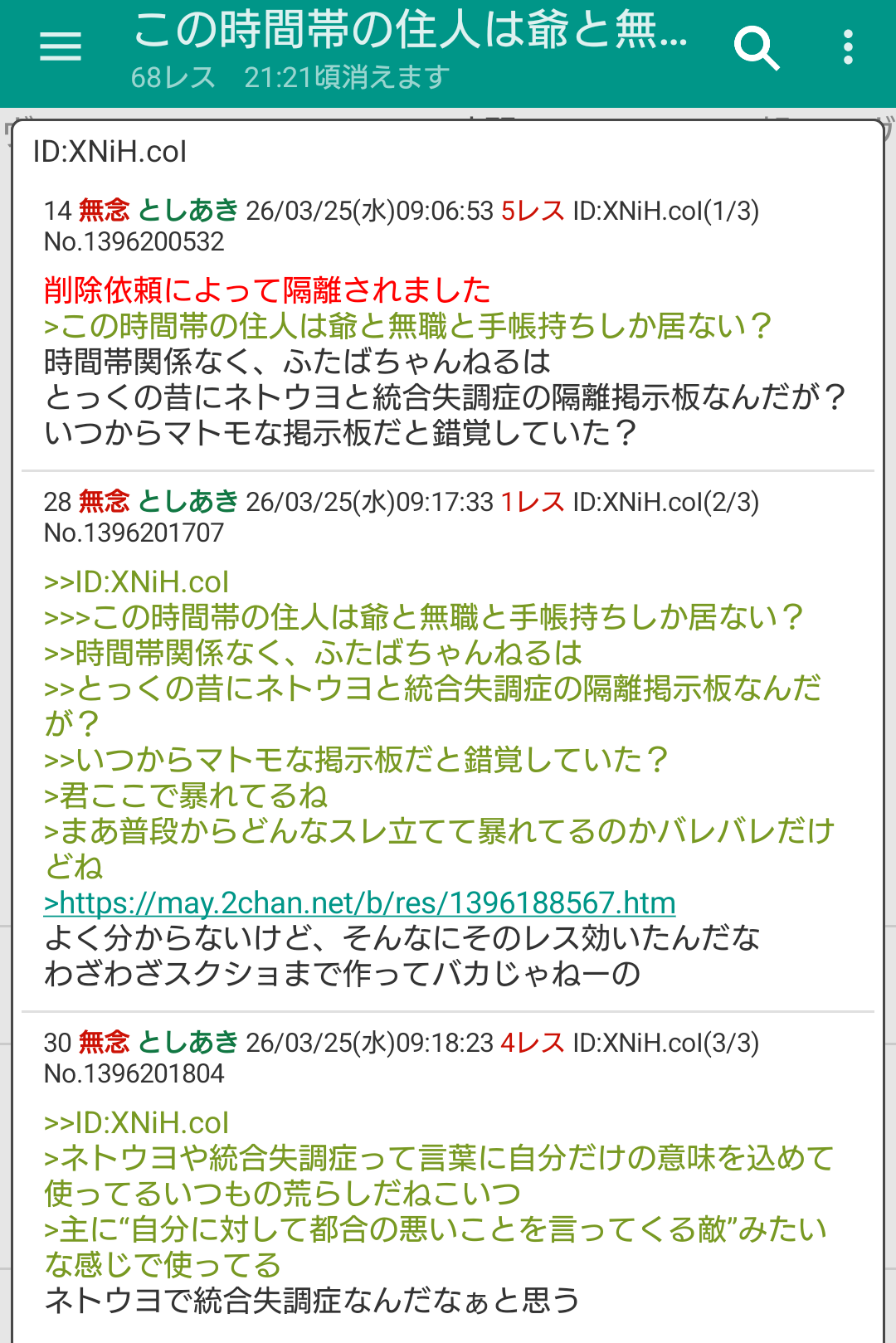This screenshot has width=896, height=1343.
Task: Open the hamburger navigation menu
Action: (x=61, y=47)
